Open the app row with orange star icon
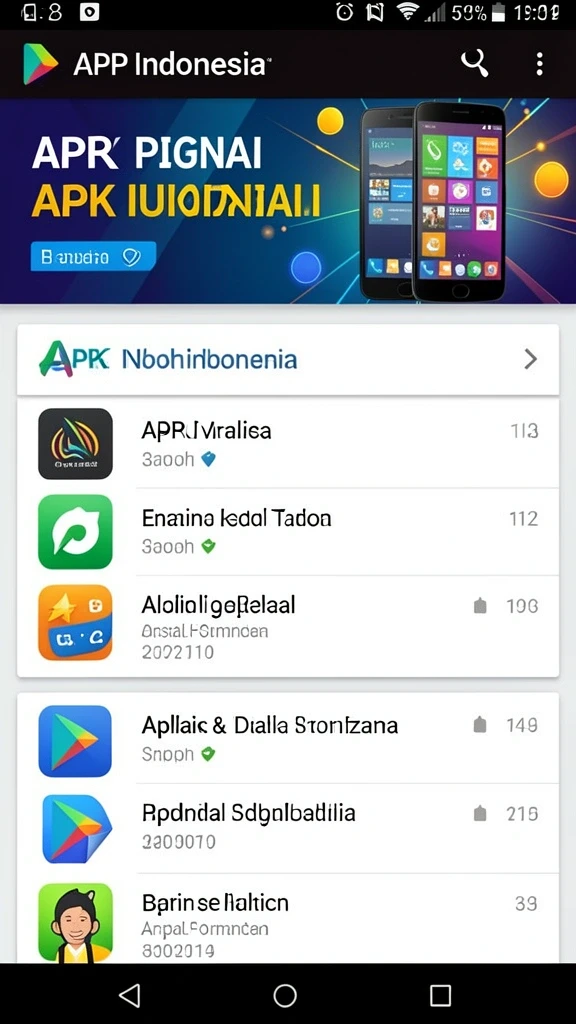This screenshot has height=1024, width=576. pos(288,626)
